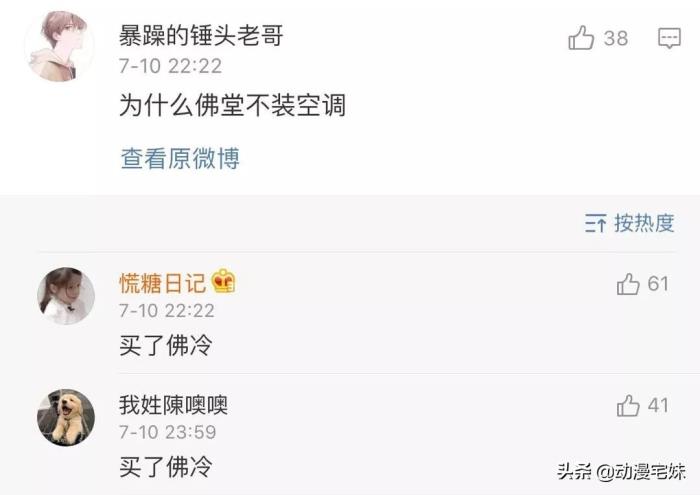Viewport: 700px width, 495px height.
Task: Tap the username 我姓陳噢噢
Action: tap(173, 404)
